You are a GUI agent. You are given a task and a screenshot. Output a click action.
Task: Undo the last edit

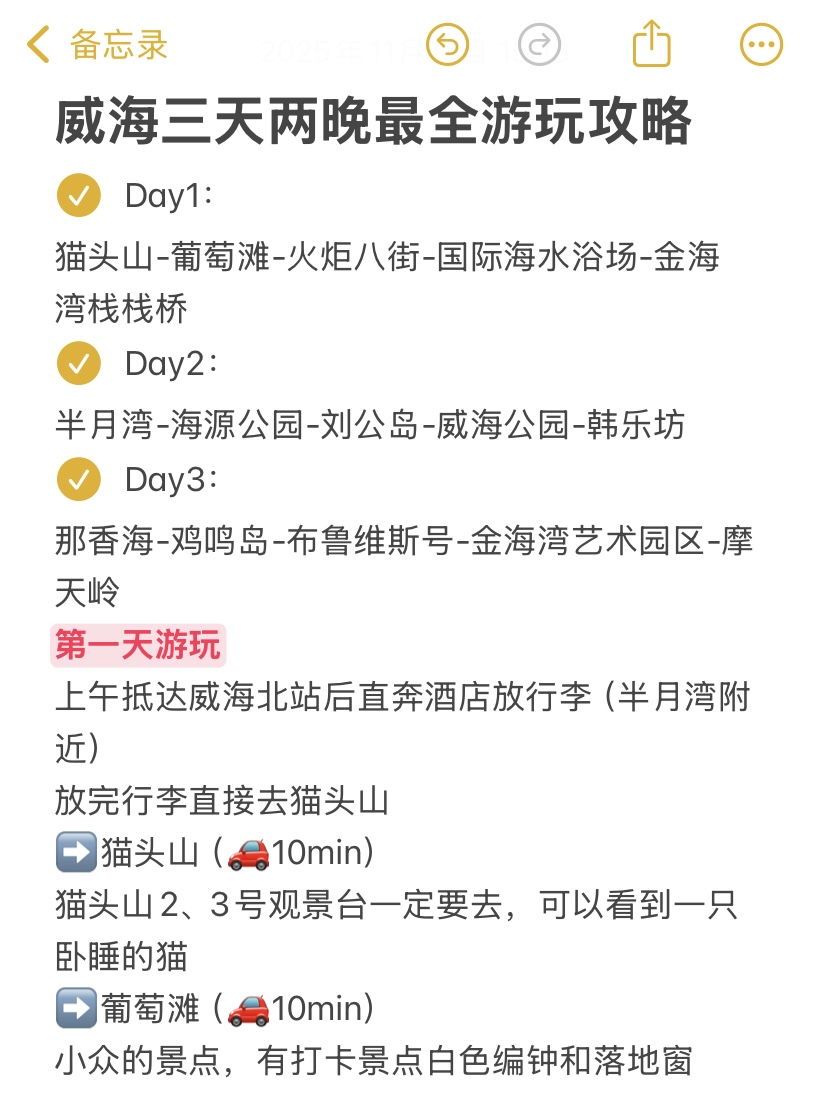tap(447, 44)
